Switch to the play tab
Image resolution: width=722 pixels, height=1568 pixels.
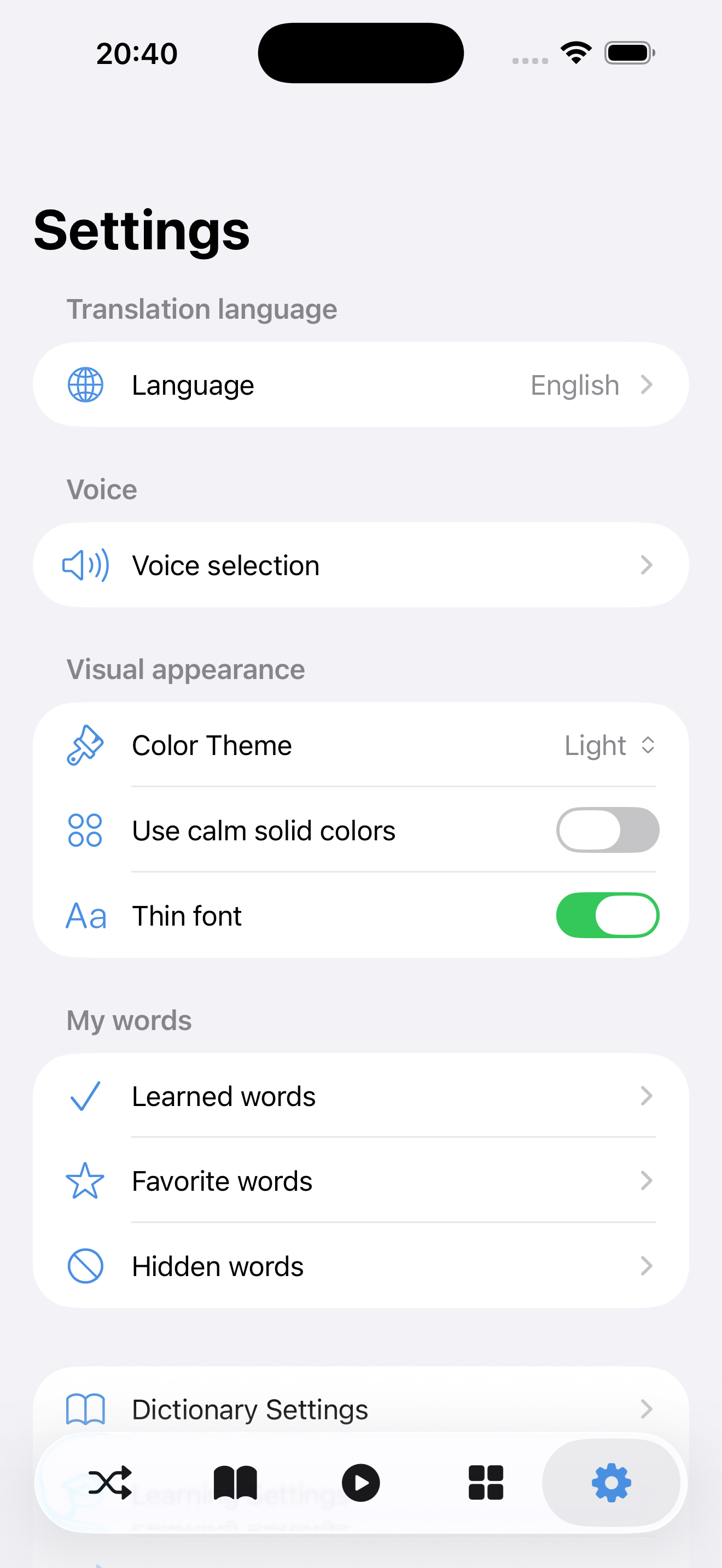click(x=360, y=1482)
